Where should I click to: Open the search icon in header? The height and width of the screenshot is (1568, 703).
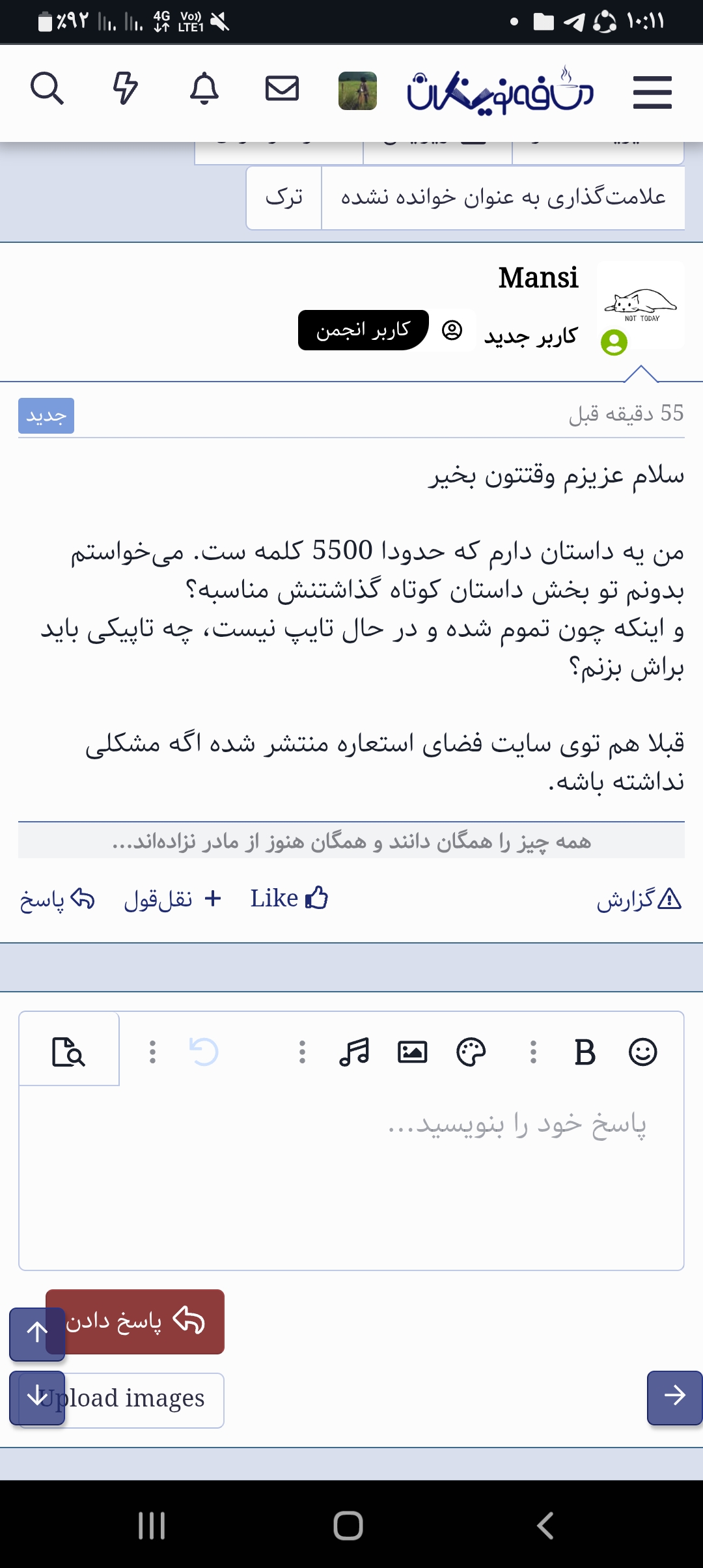pyautogui.click(x=47, y=89)
